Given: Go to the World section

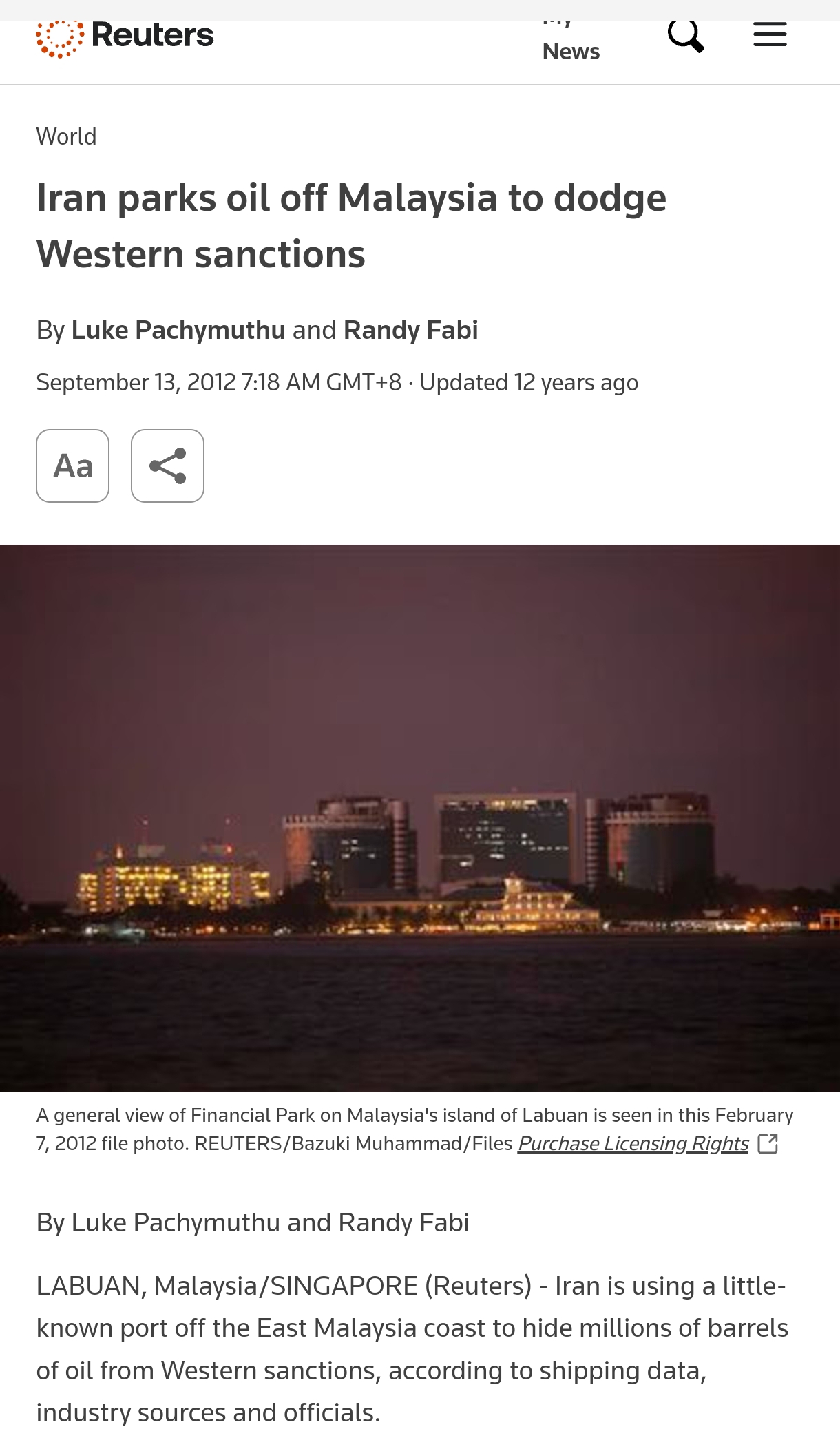Looking at the screenshot, I should click(x=66, y=137).
